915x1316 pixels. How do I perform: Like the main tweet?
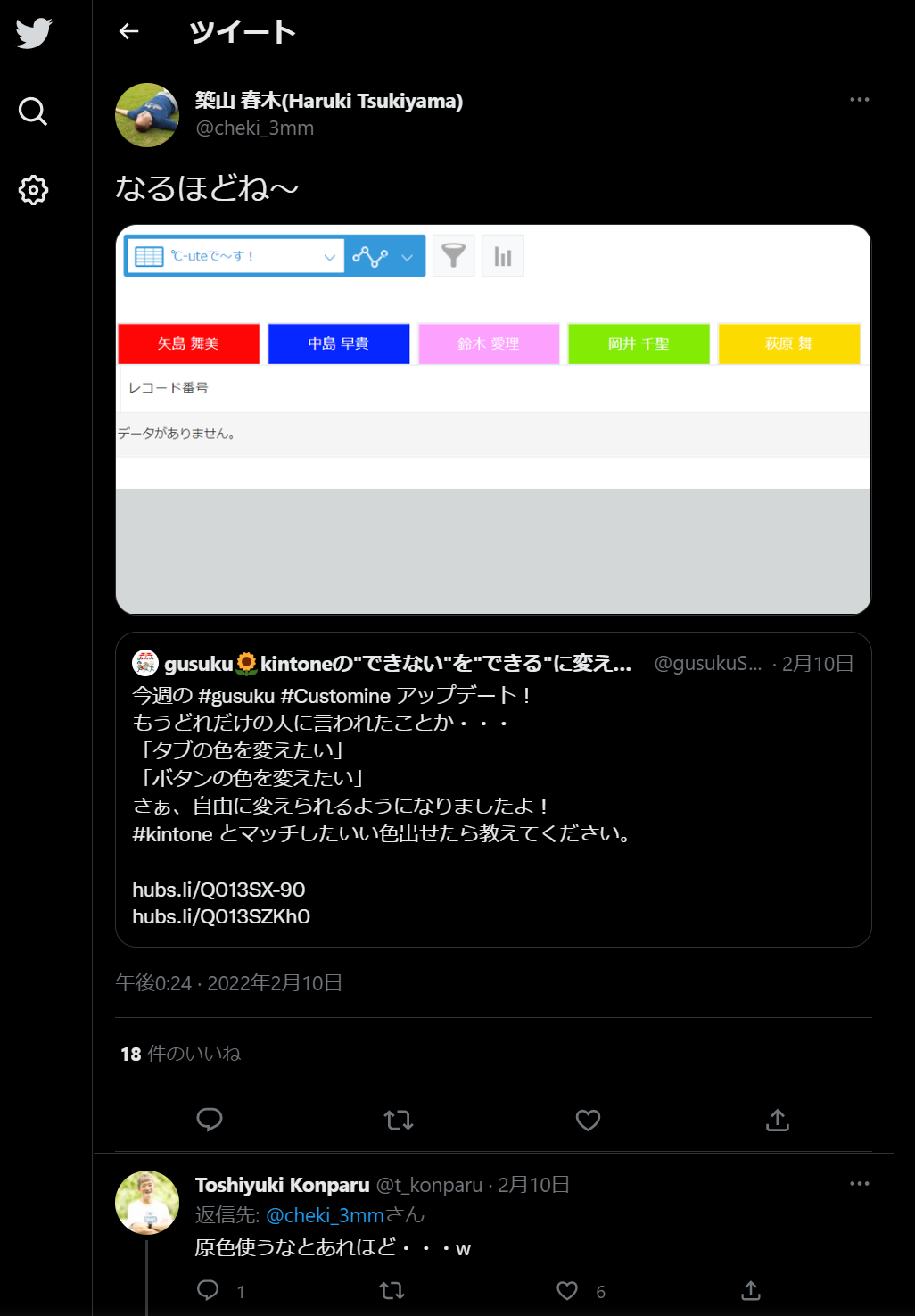coord(588,1120)
